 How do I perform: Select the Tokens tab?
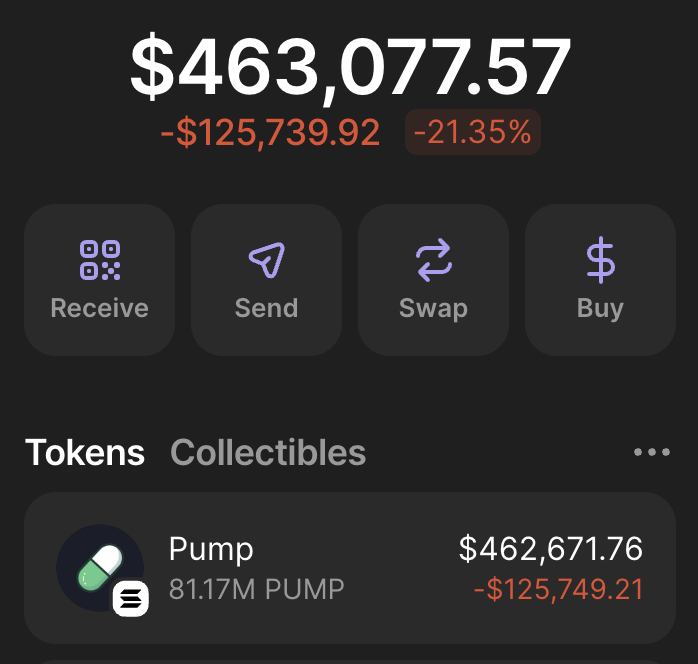[x=85, y=452]
